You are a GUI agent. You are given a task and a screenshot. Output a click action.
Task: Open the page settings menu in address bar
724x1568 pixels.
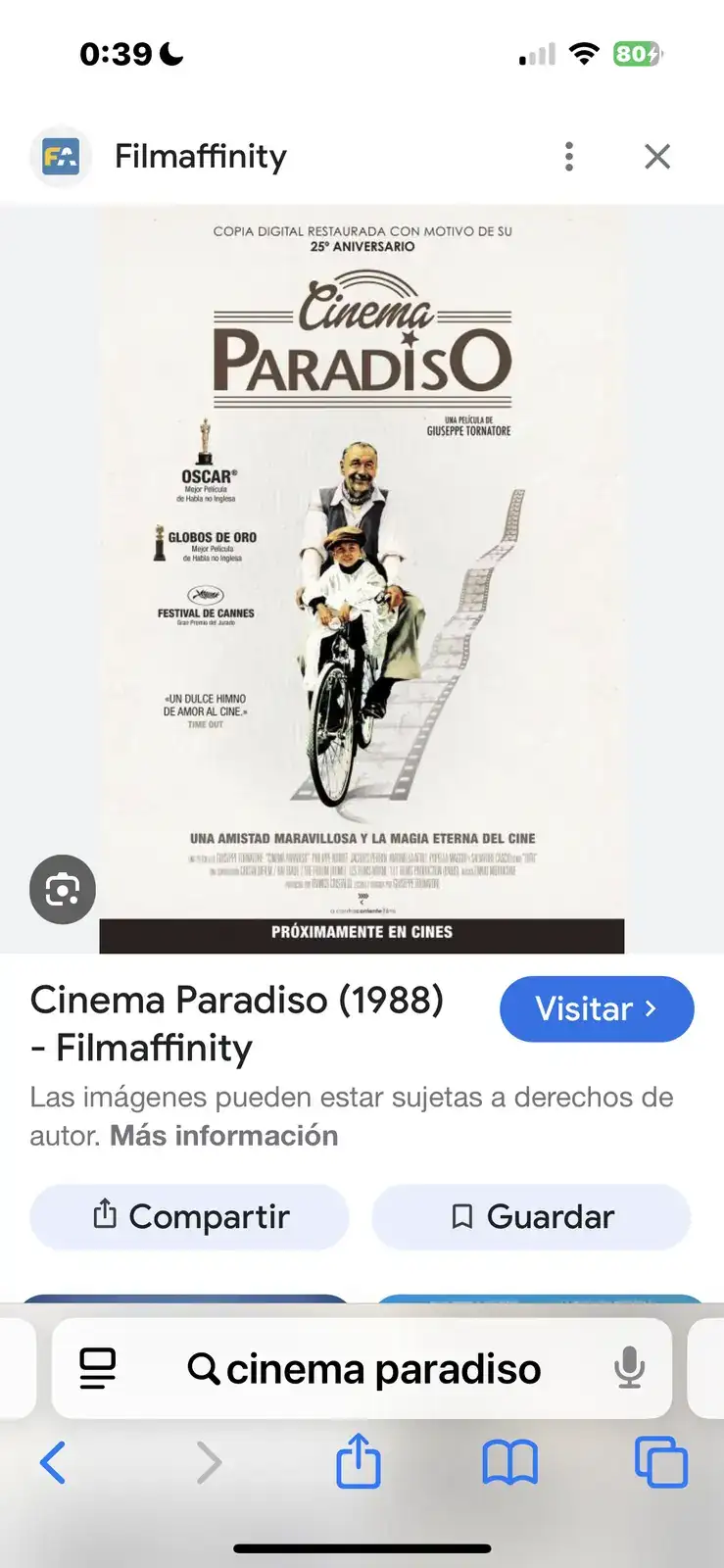[x=97, y=1368]
